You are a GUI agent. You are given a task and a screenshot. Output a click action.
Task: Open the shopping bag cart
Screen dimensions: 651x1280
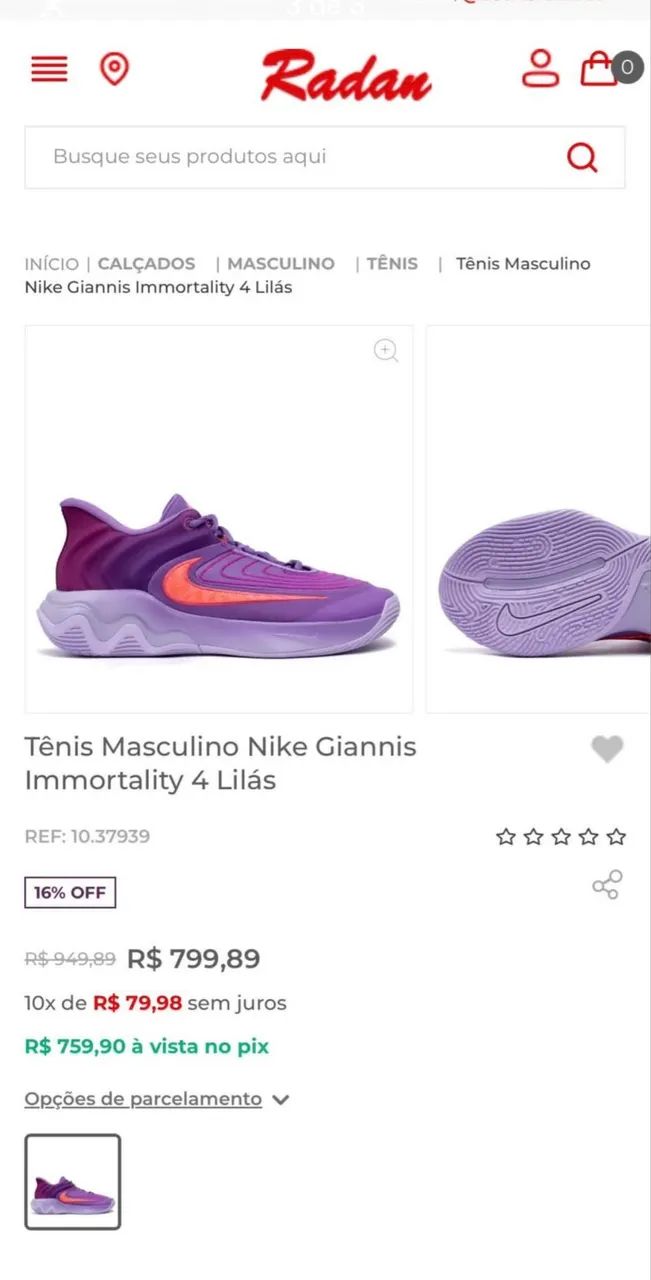[x=600, y=68]
